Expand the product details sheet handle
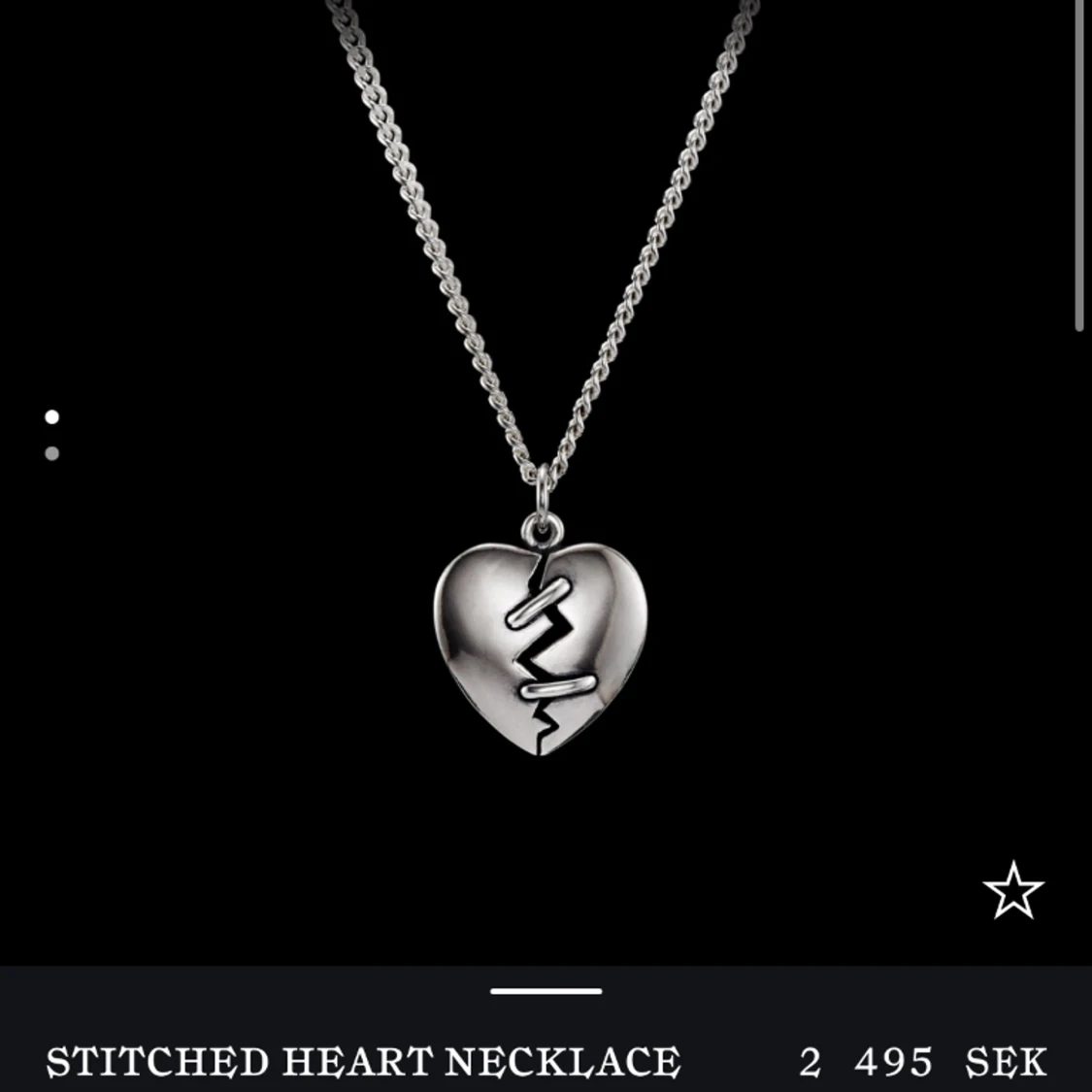 [546, 991]
